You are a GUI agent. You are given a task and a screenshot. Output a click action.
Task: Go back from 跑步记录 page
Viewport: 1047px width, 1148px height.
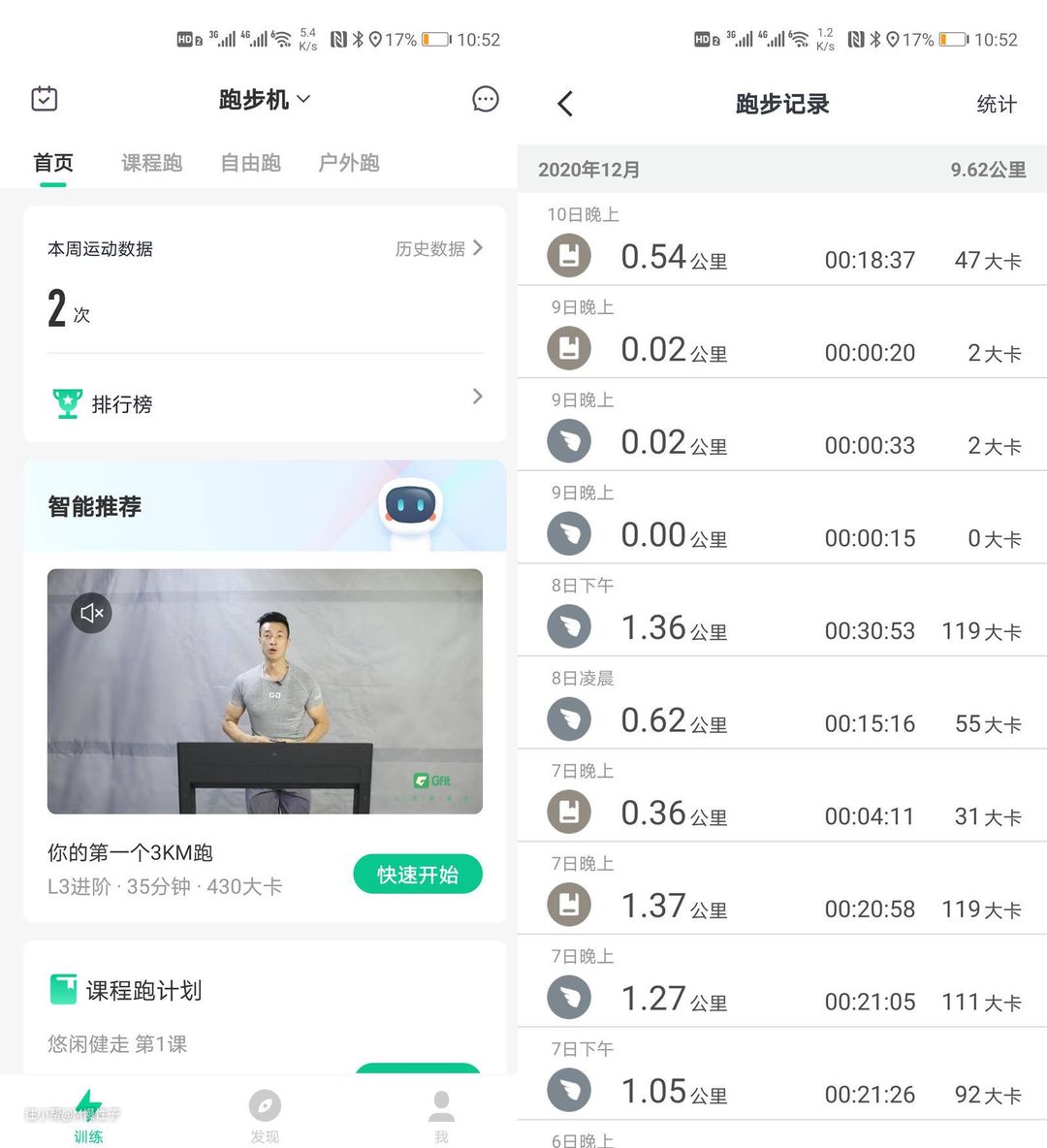pos(566,104)
